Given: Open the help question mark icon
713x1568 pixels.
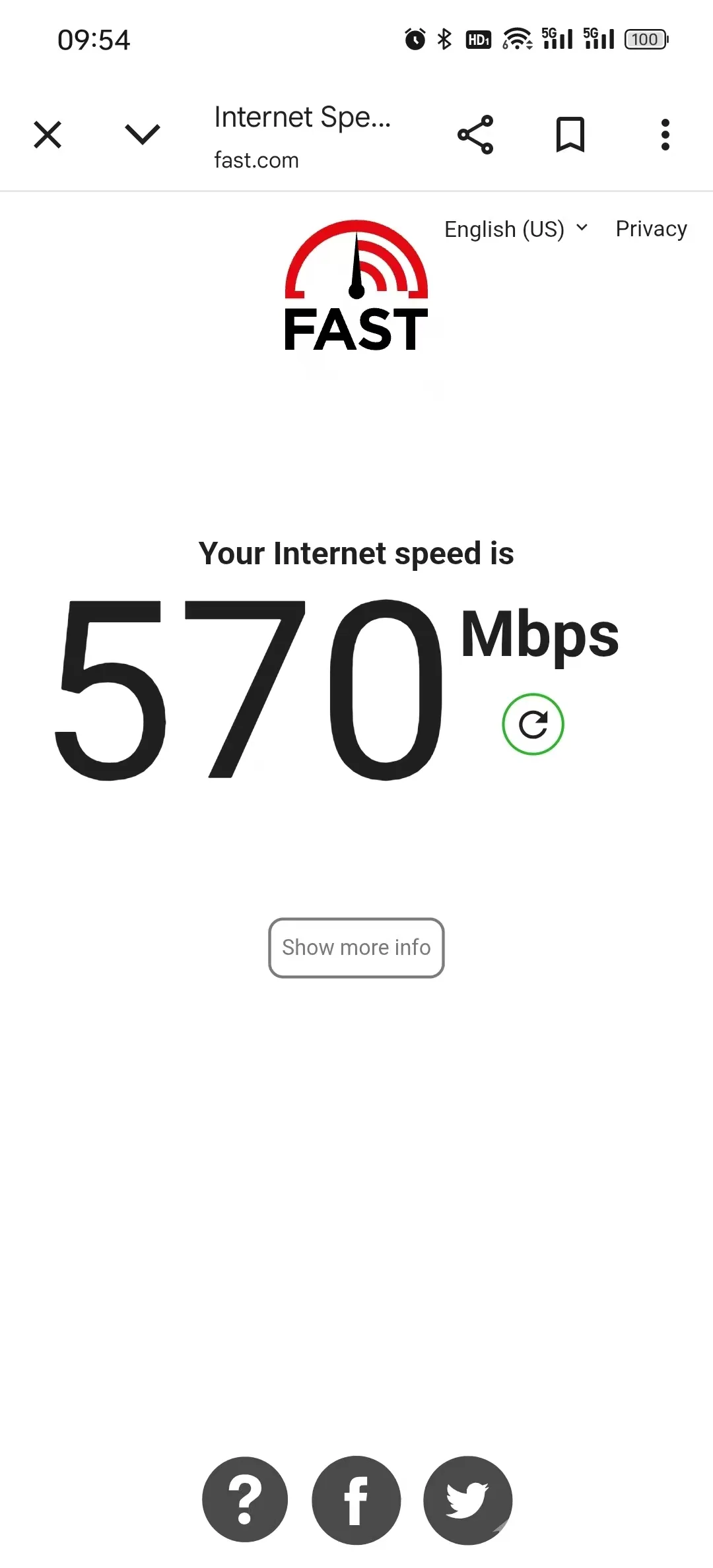Looking at the screenshot, I should click(x=245, y=1499).
